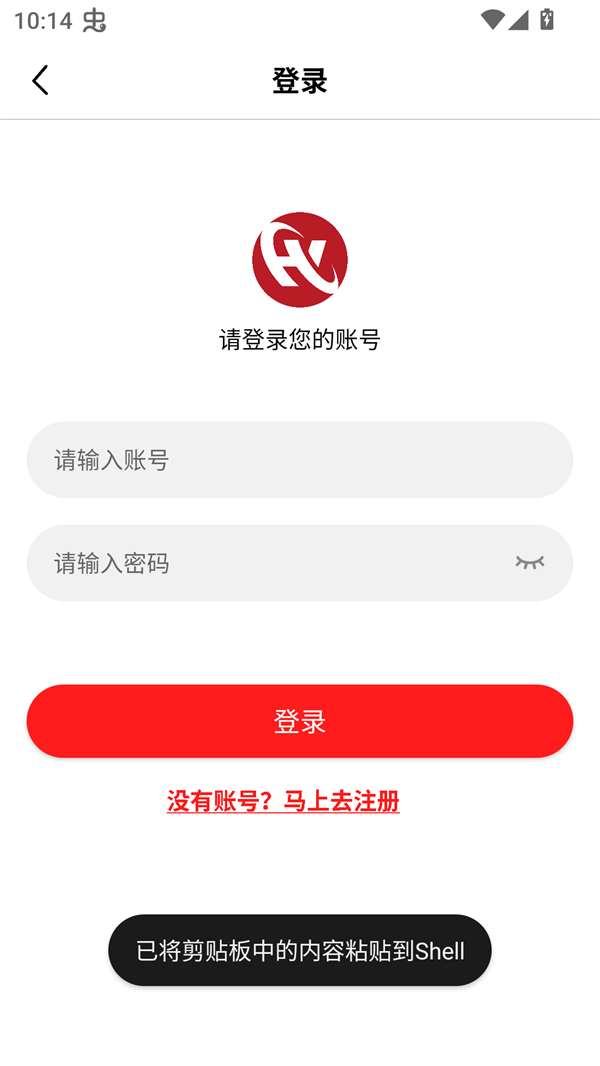Focus the account input field (请输入账号)
Image resolution: width=600 pixels, height=1066 pixels.
click(299, 460)
